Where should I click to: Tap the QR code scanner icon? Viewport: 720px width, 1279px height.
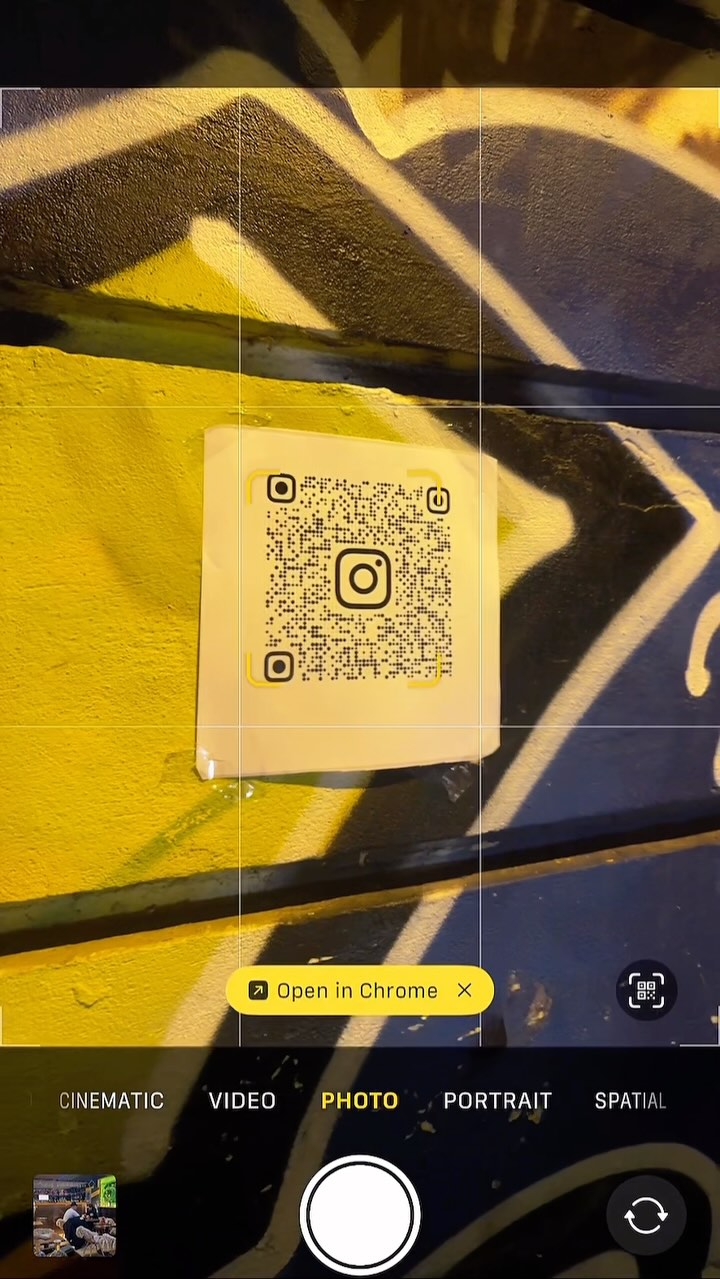coord(646,991)
